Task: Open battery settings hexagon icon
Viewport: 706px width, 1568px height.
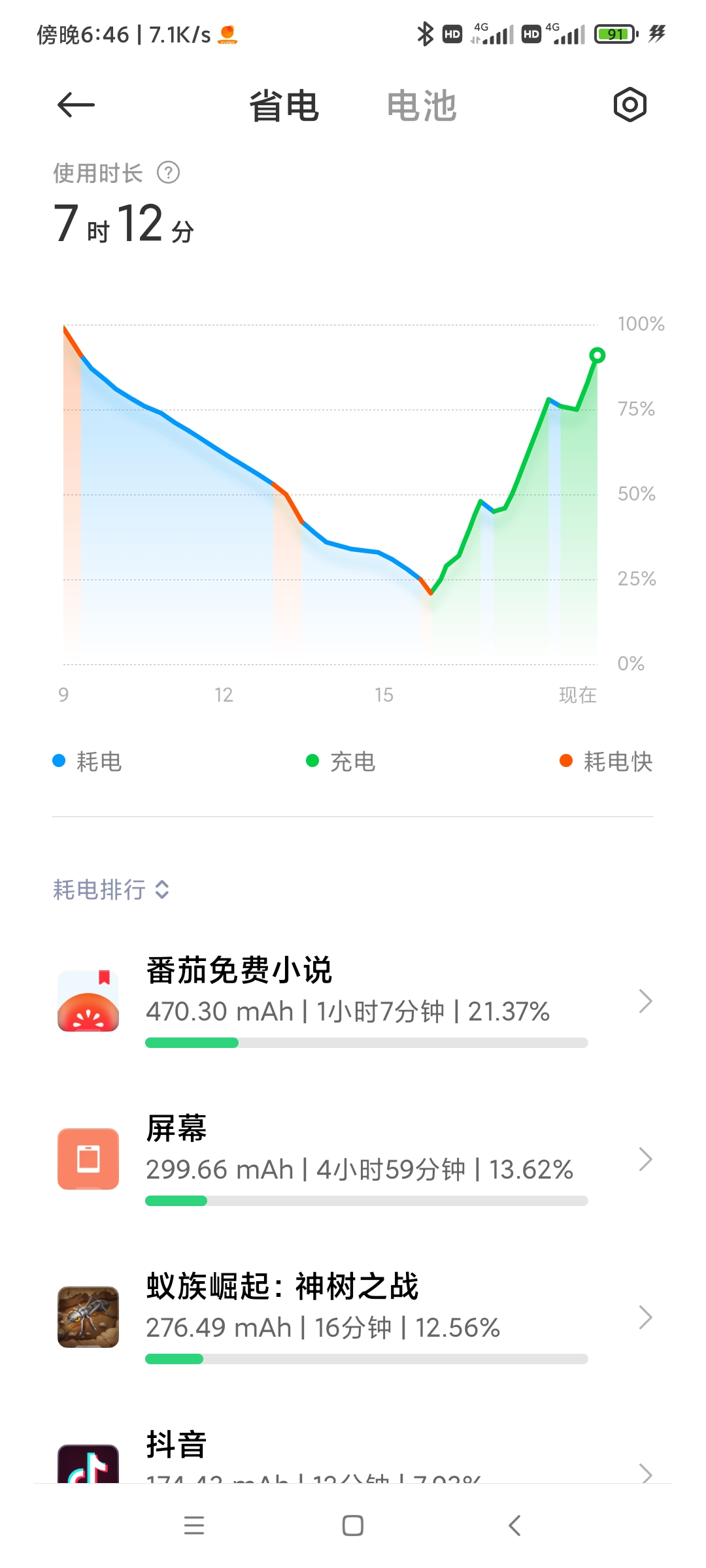Action: [x=630, y=105]
